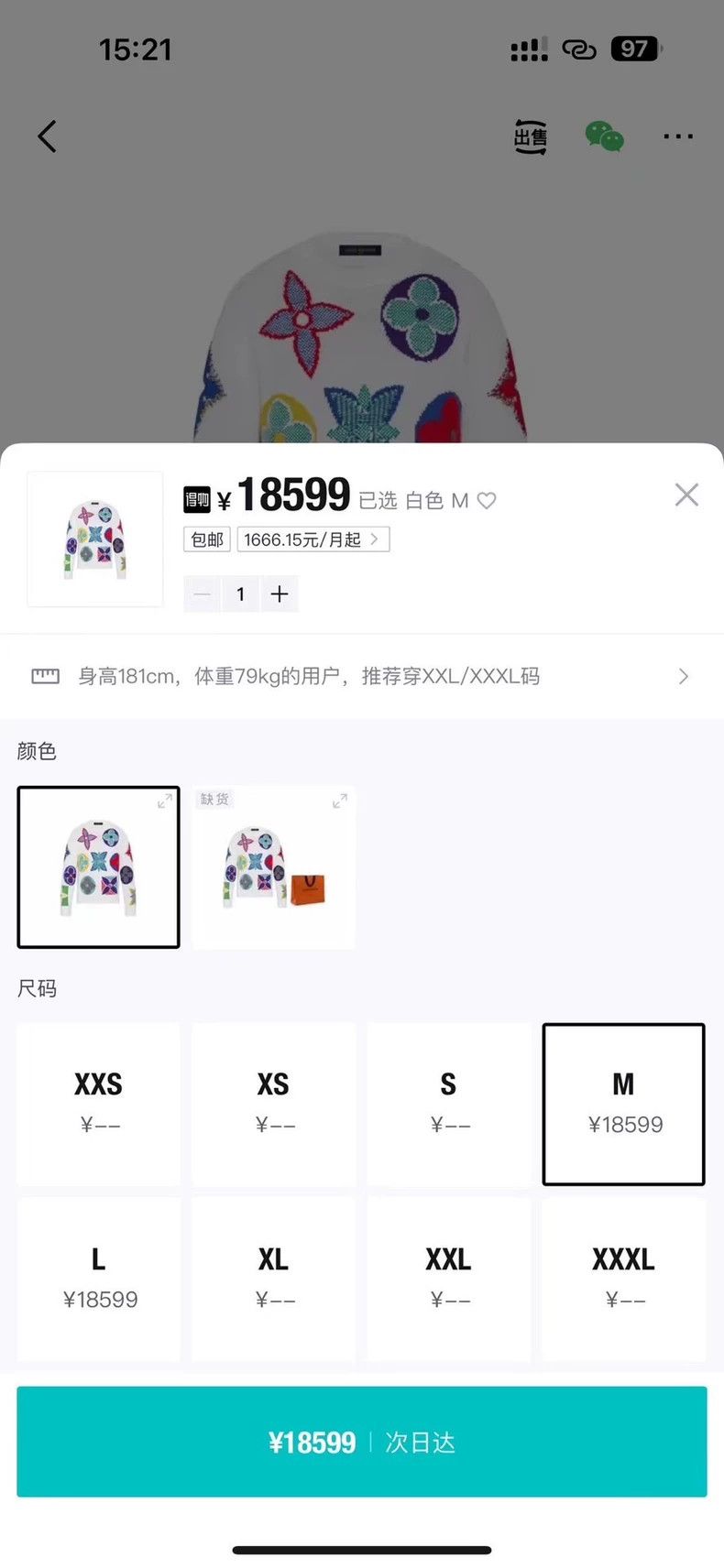Choose the out-of-stock color with orange bag

point(274,867)
